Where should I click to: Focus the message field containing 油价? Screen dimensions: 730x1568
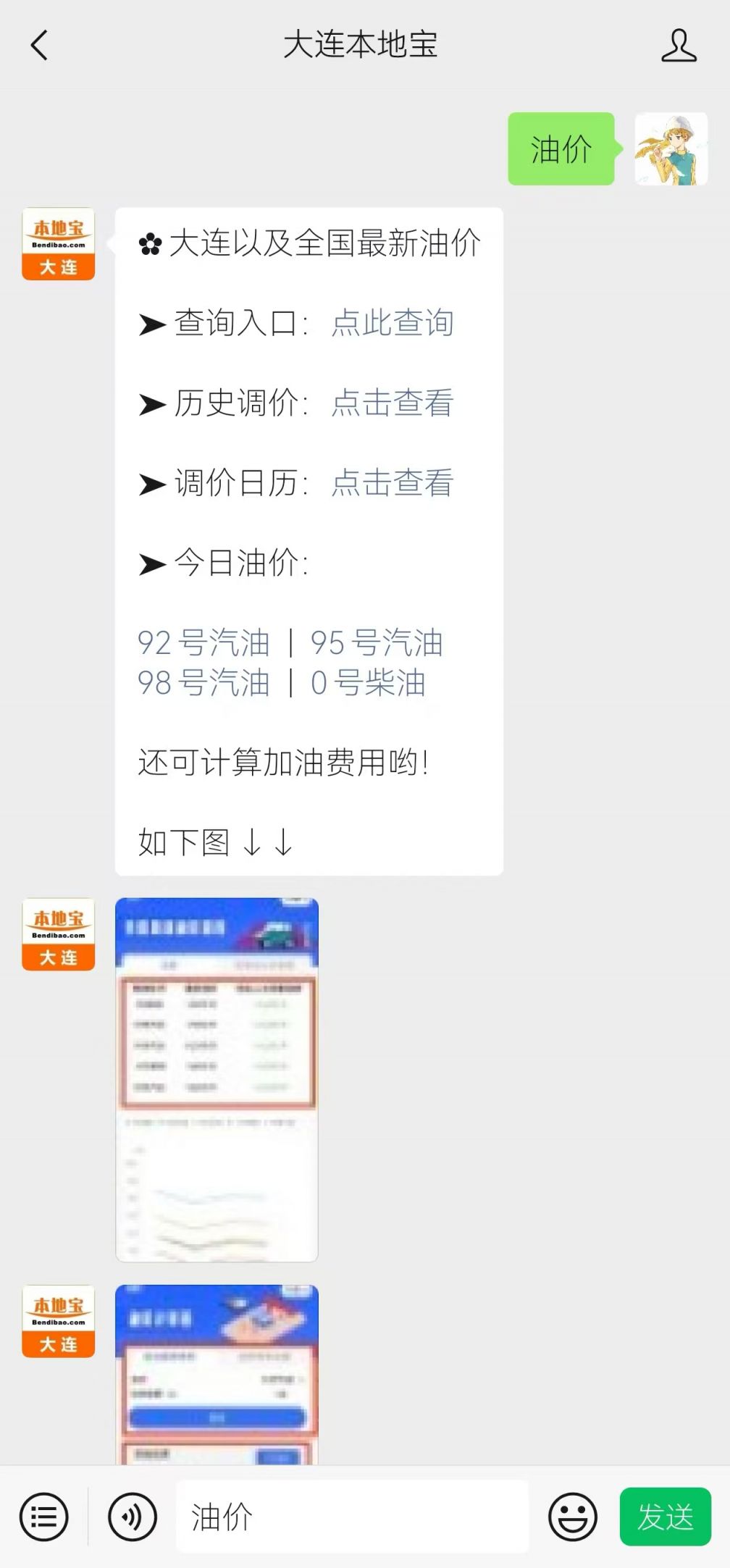click(352, 1517)
